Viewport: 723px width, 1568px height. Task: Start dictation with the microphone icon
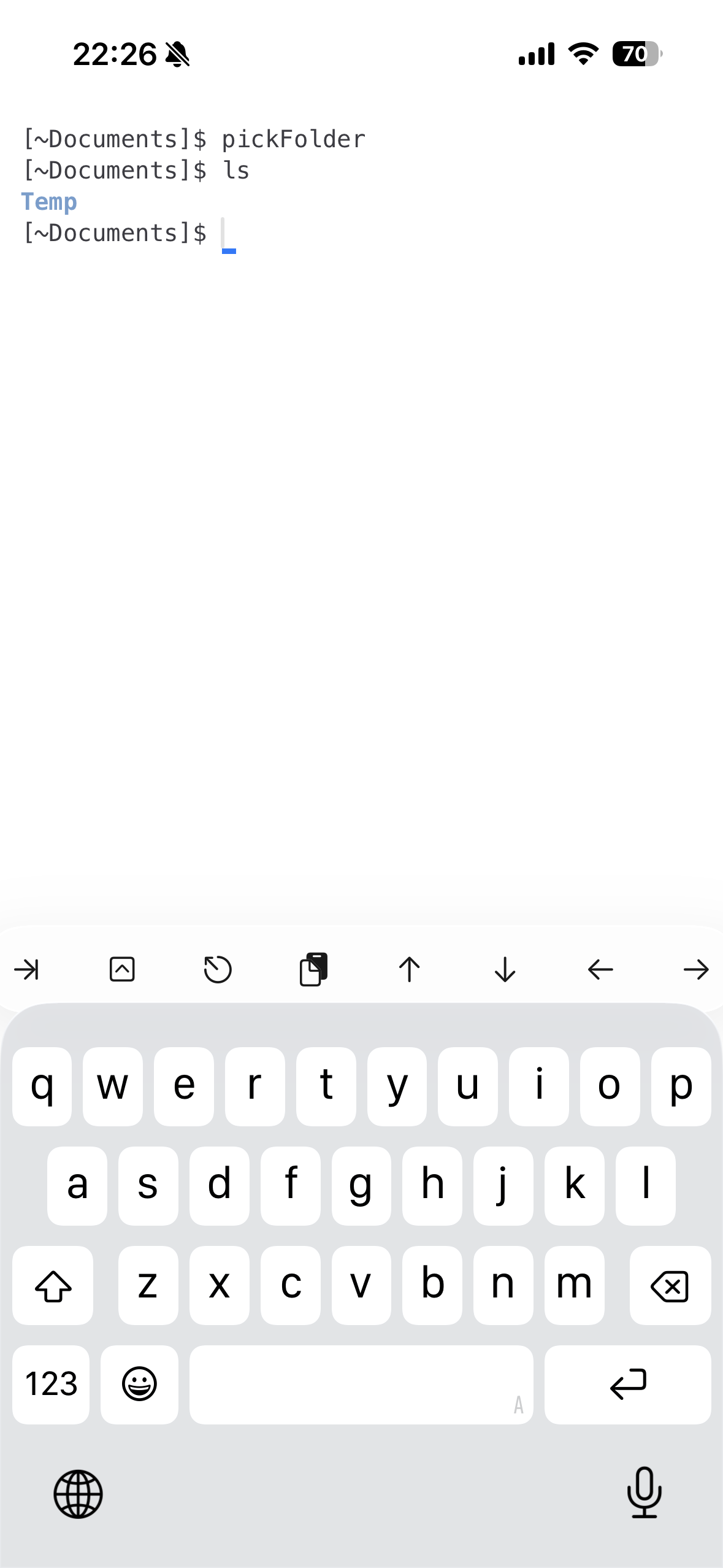(x=645, y=1493)
